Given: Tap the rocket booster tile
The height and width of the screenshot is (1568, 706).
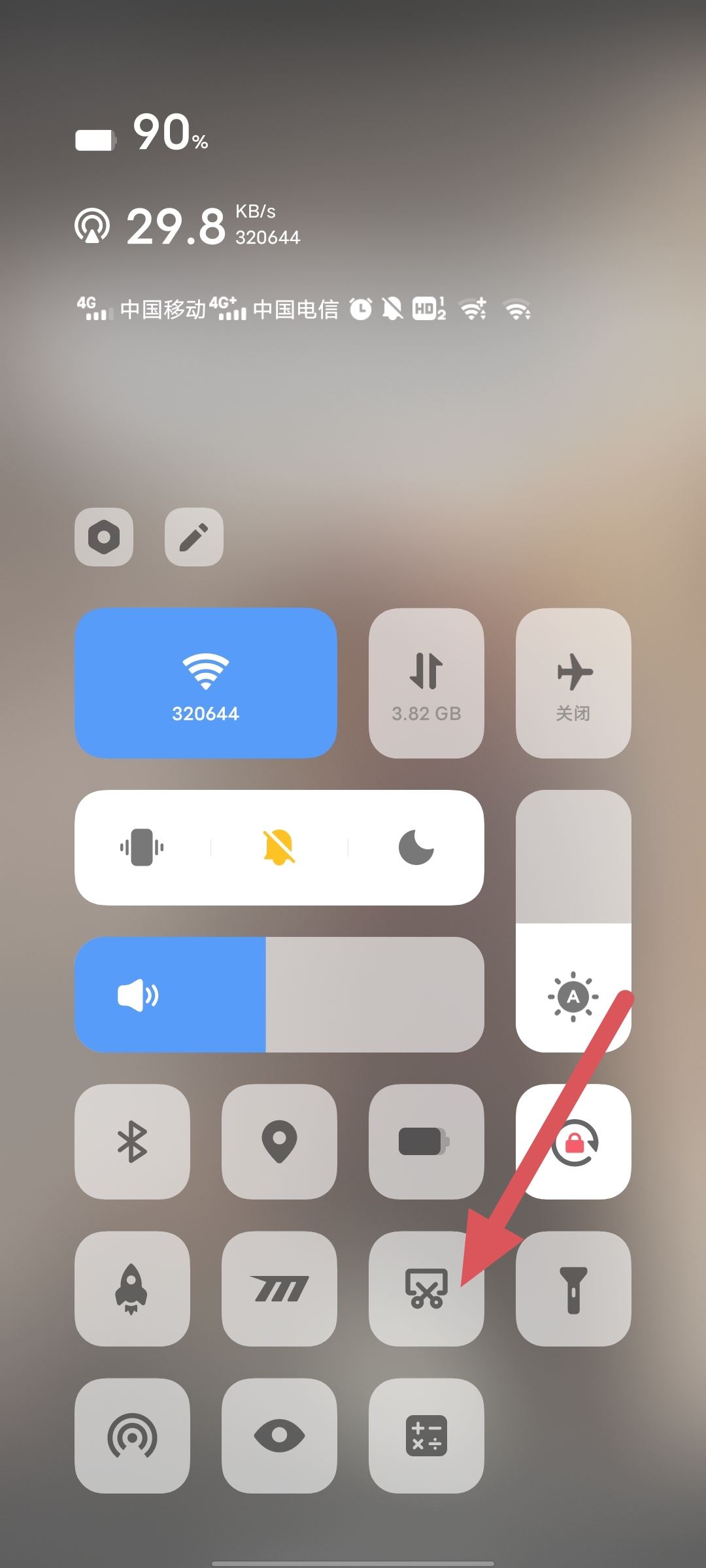Looking at the screenshot, I should (x=132, y=1288).
